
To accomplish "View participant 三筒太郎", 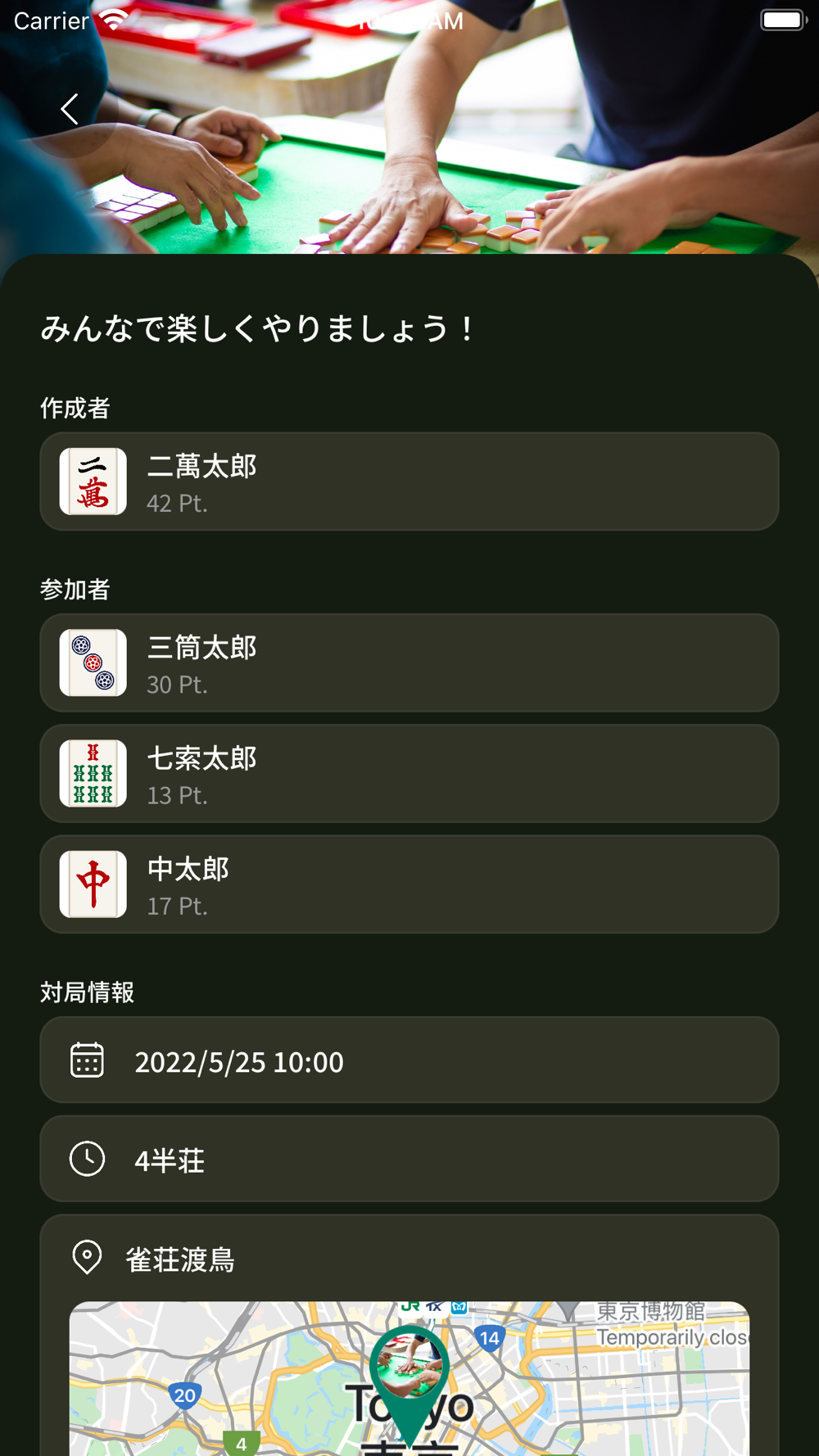I will pos(409,662).
